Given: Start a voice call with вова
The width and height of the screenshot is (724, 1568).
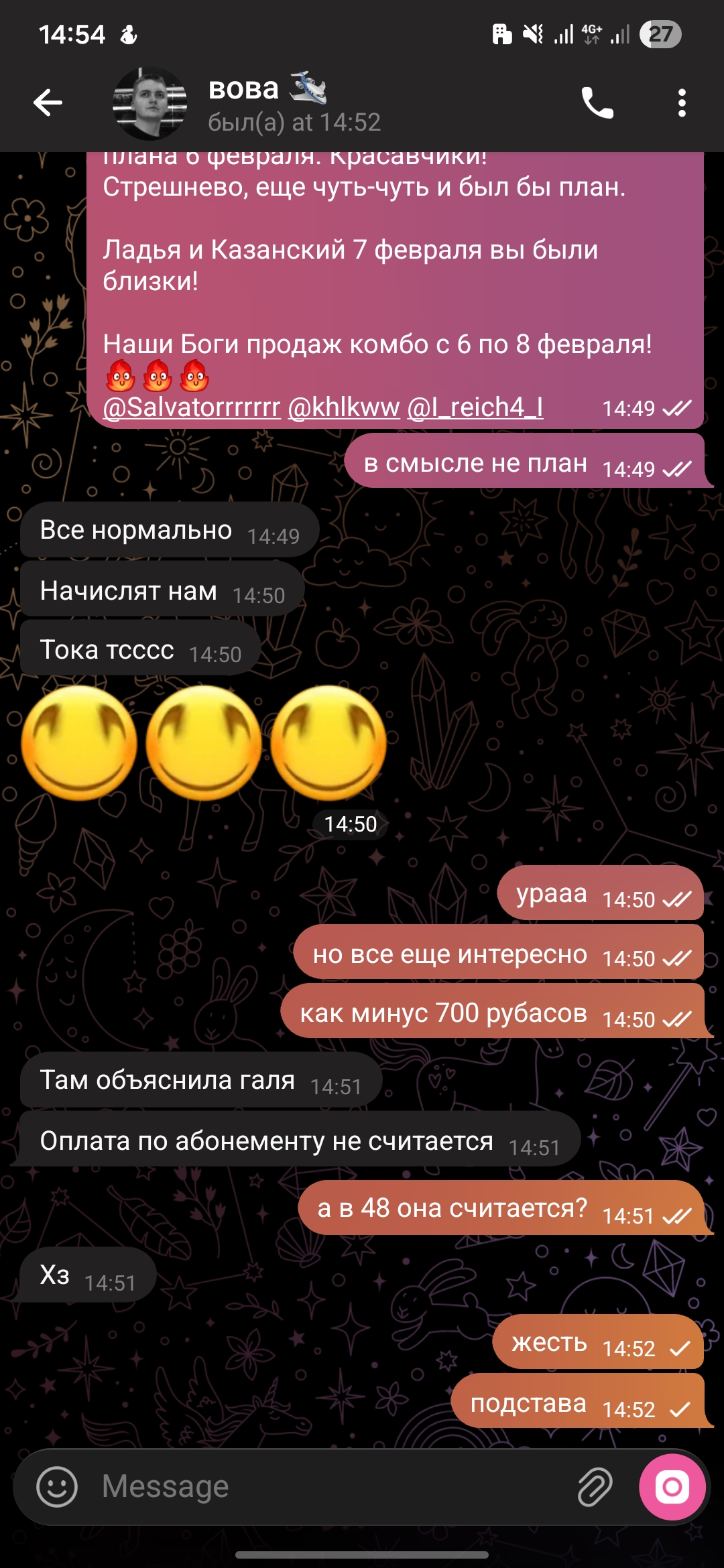Looking at the screenshot, I should 597,103.
